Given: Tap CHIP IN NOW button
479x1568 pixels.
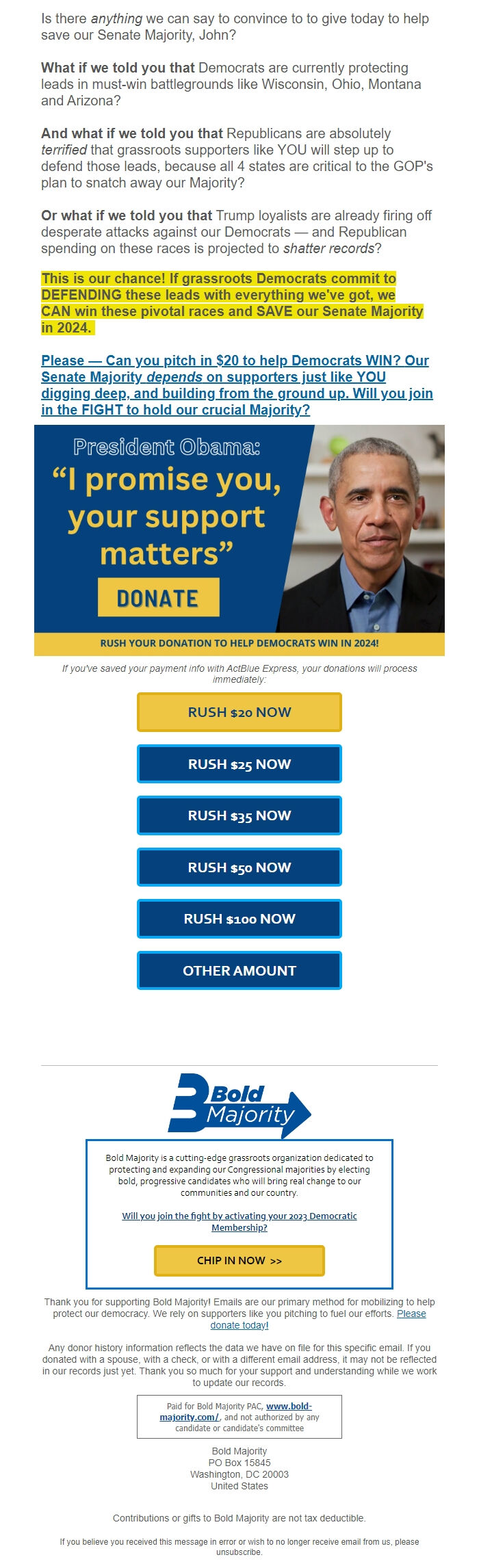Looking at the screenshot, I should [x=239, y=1260].
